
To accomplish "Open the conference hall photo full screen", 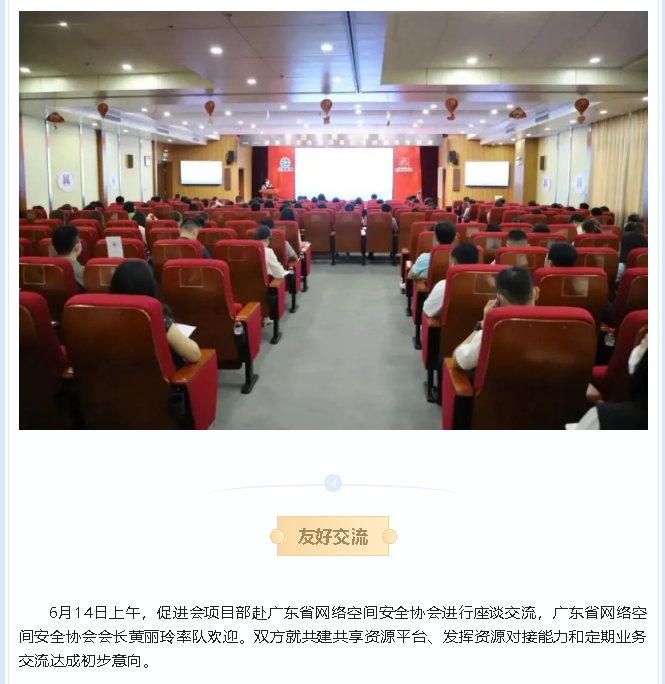I will (x=333, y=220).
